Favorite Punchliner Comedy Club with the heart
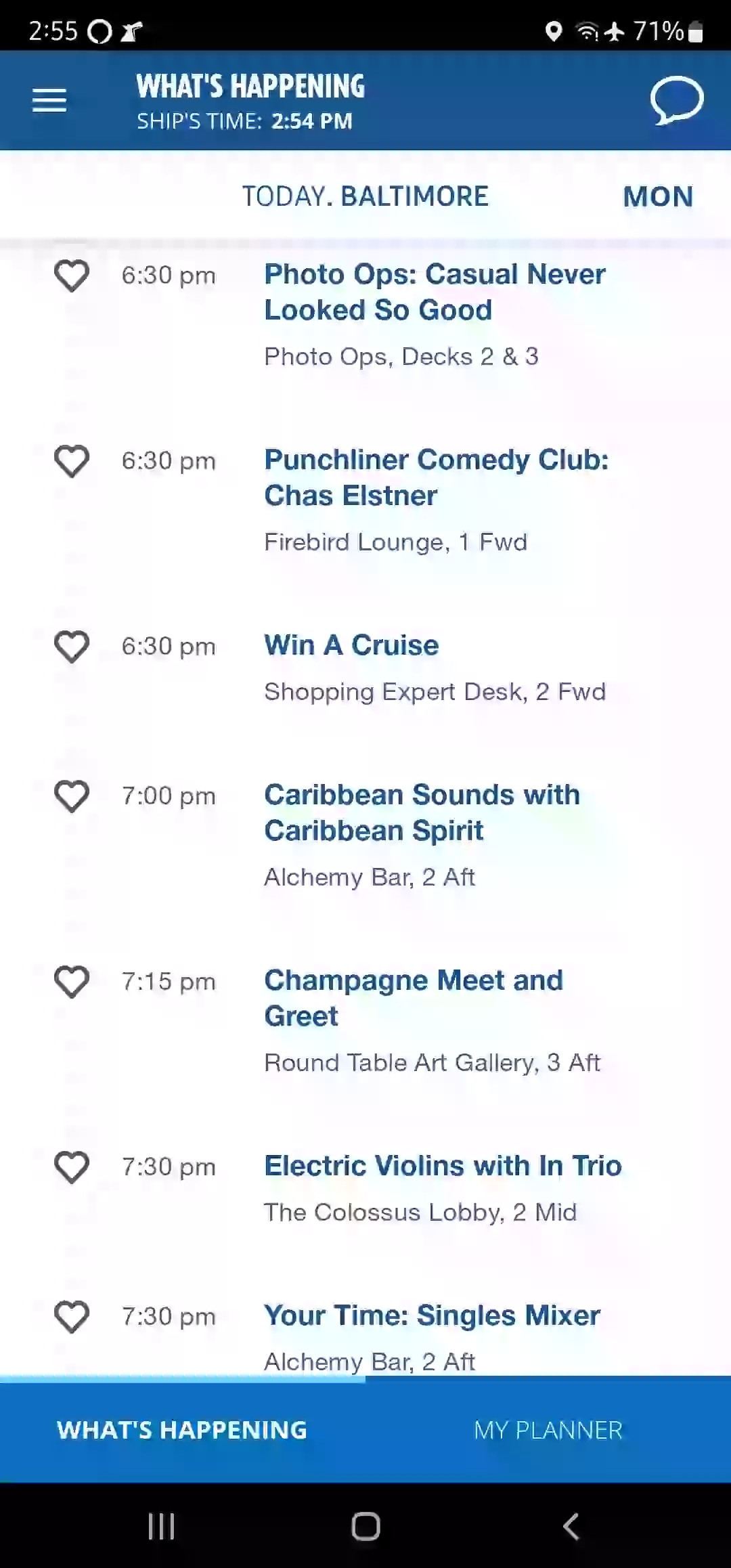 72,461
